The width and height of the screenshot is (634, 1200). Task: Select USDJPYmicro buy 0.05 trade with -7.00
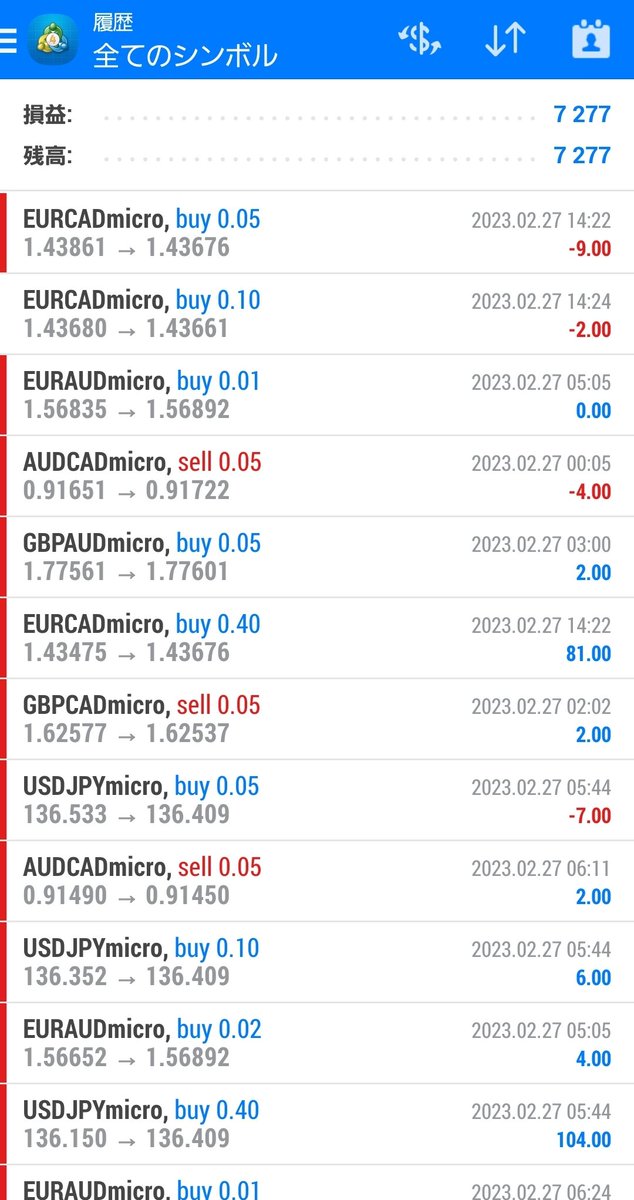point(317,800)
